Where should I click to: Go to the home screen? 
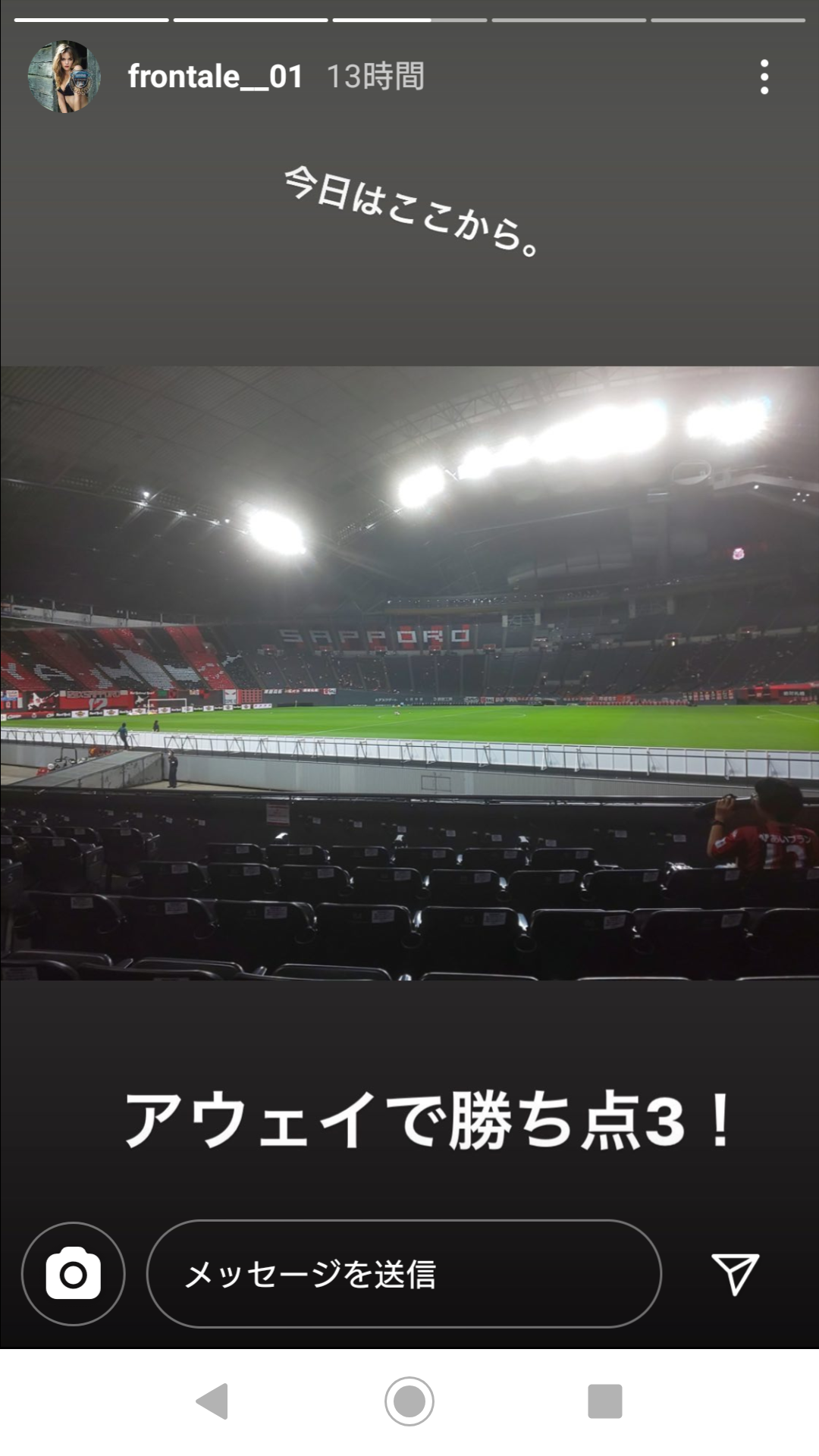click(x=409, y=1401)
